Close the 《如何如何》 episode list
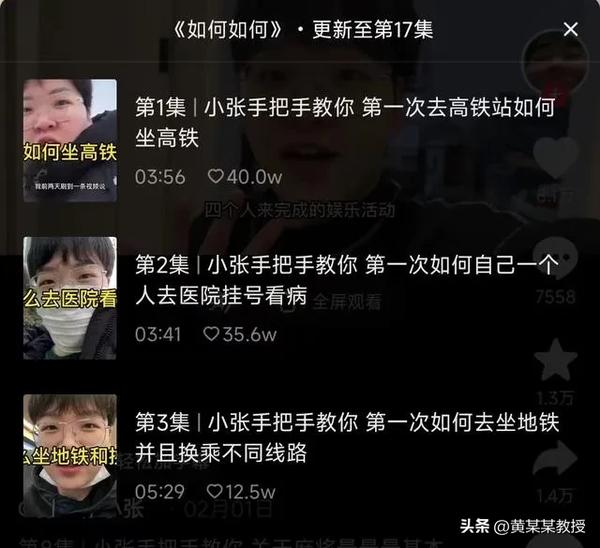The height and width of the screenshot is (548, 600). pos(570,30)
